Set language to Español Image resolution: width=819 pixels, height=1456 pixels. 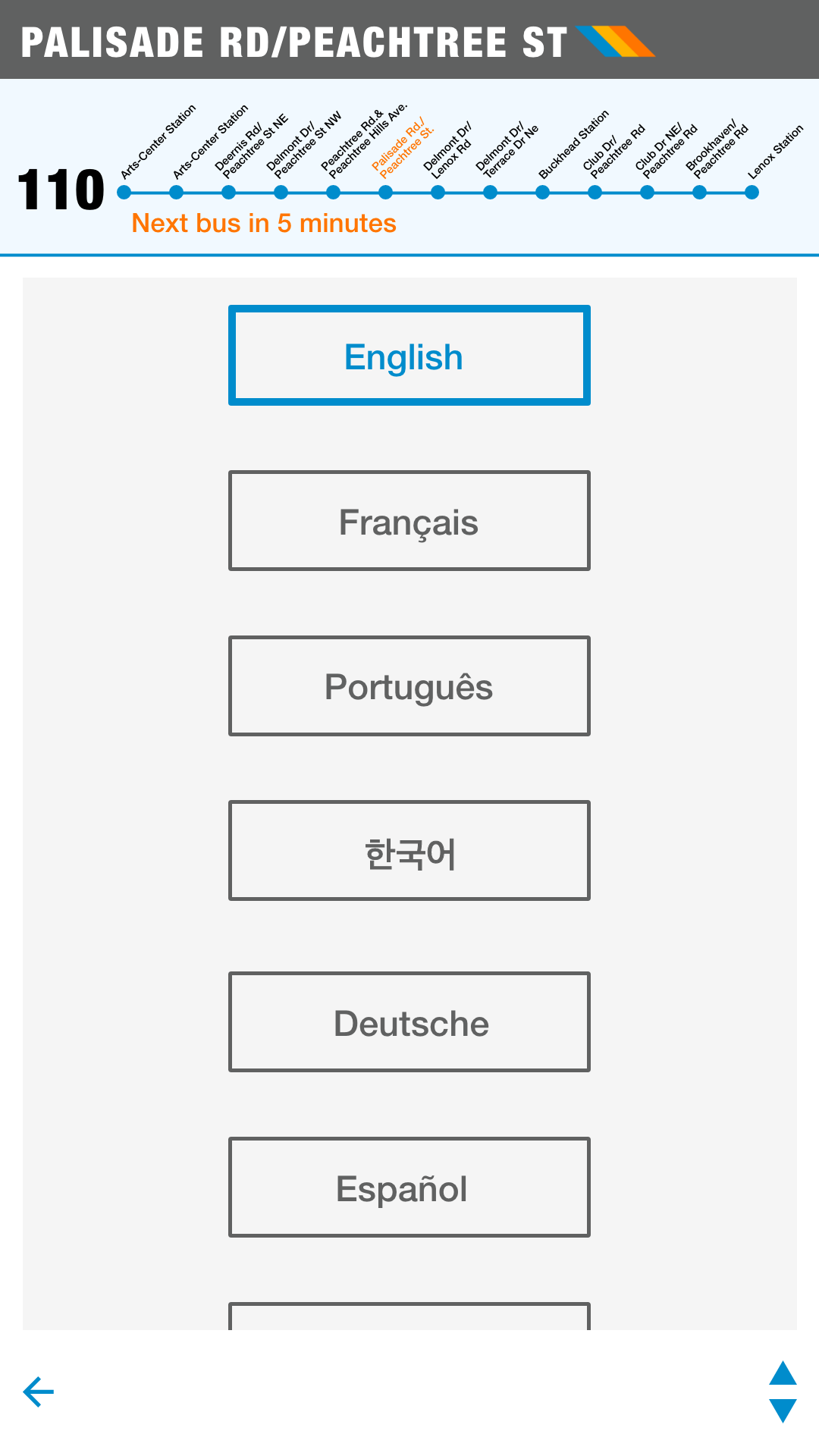tap(409, 1188)
